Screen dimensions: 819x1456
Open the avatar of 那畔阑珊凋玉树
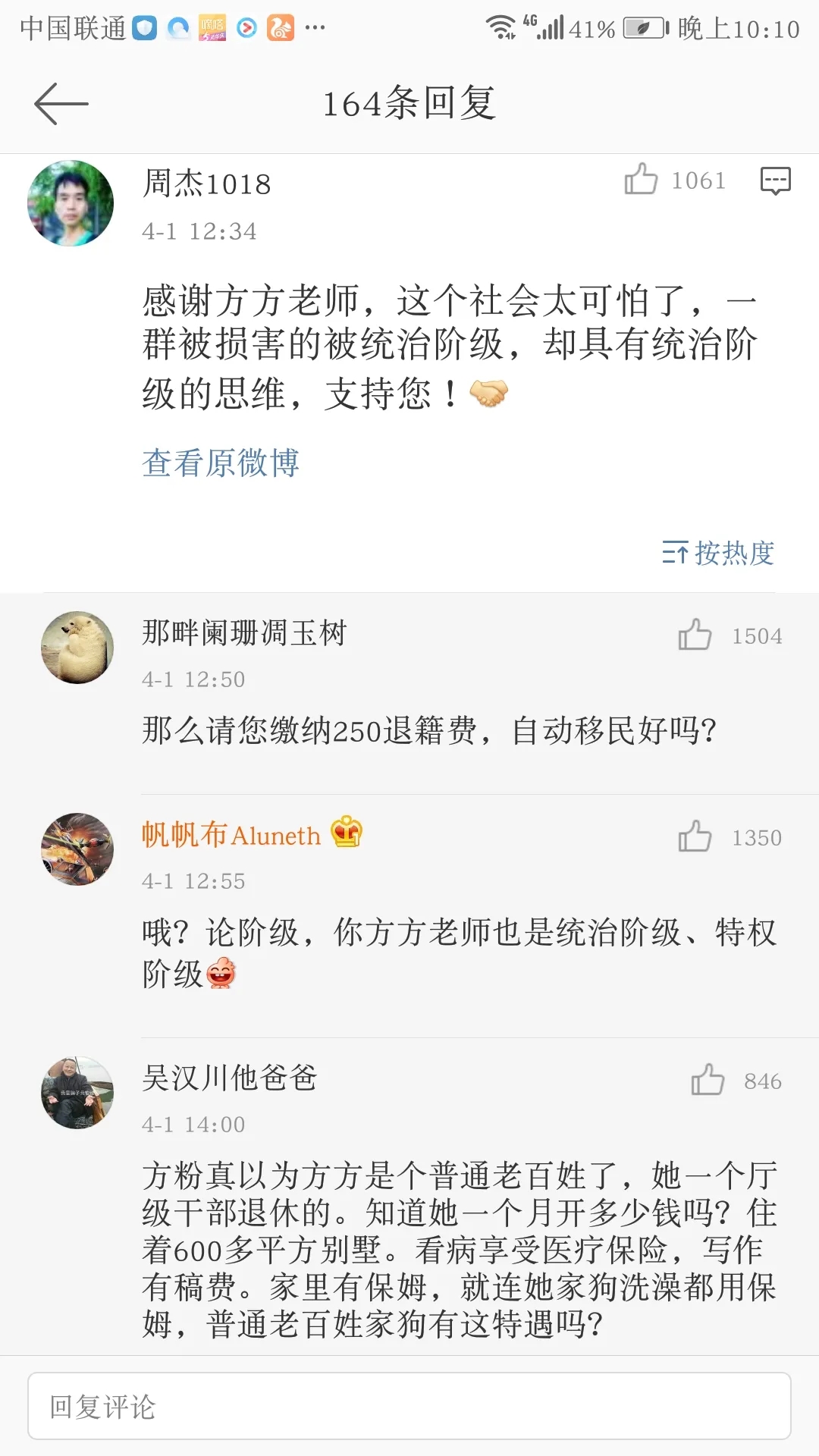pyautogui.click(x=77, y=648)
